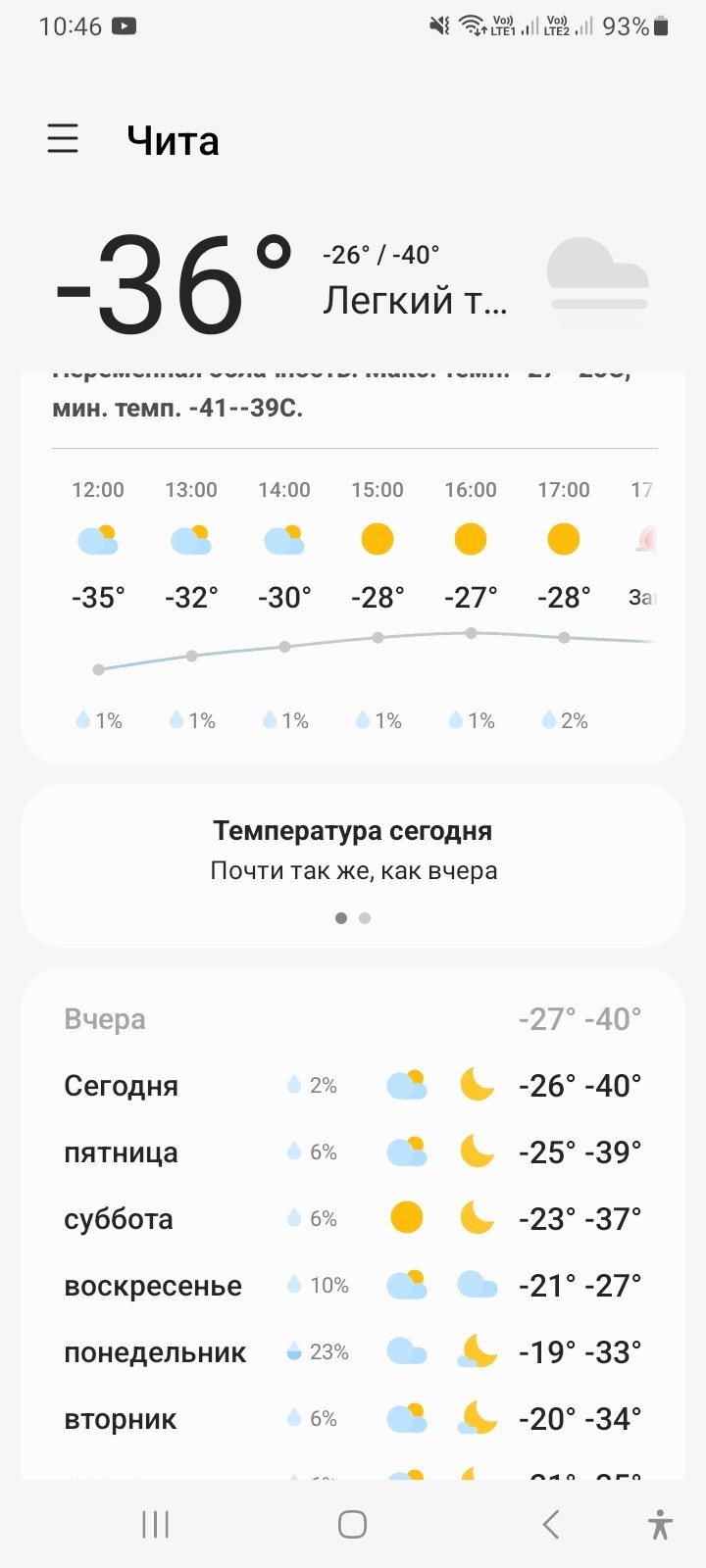
Task: Tap the accessibility shortcut in the navigation bar
Action: tap(661, 1524)
